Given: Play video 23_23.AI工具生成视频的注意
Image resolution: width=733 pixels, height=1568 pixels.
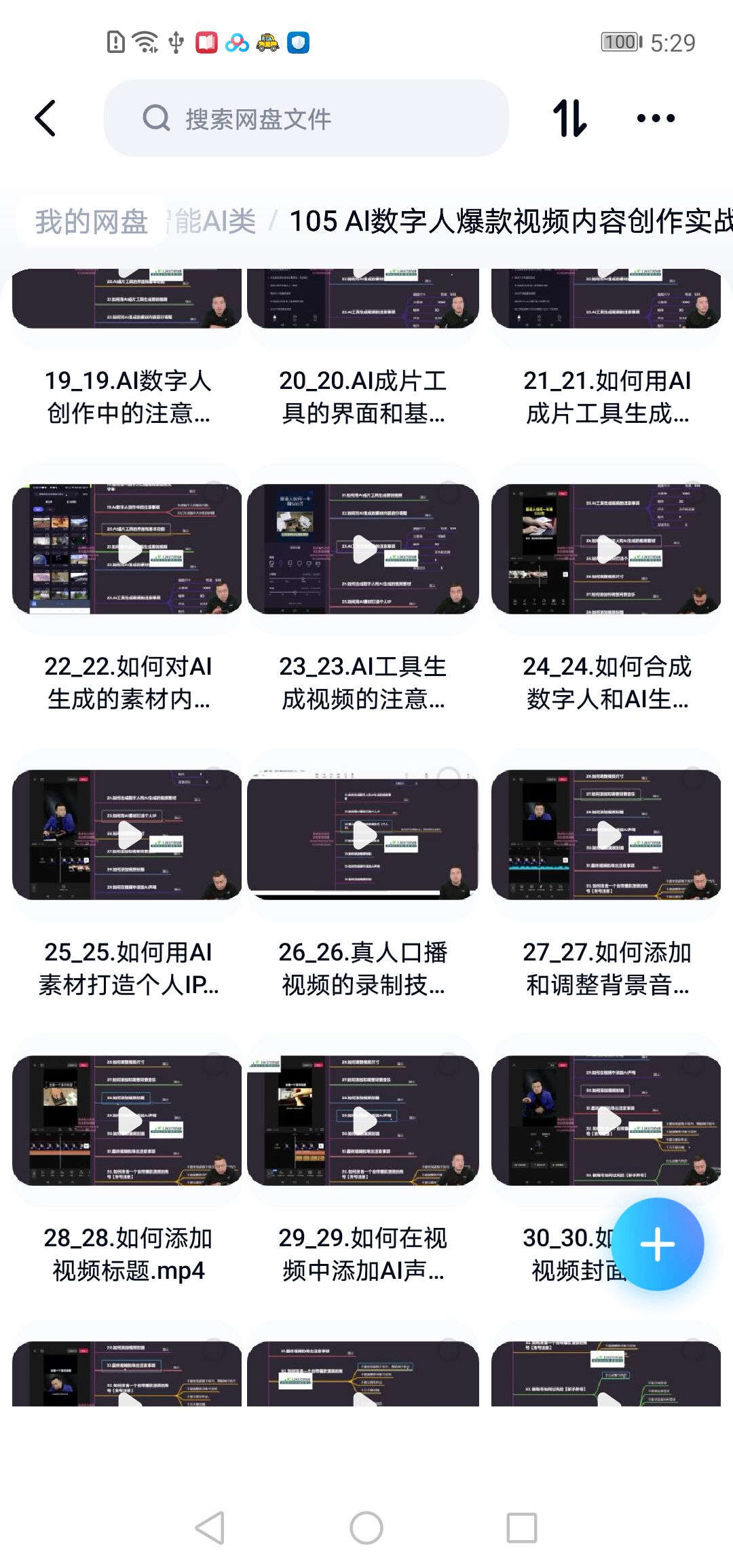Looking at the screenshot, I should pyautogui.click(x=363, y=549).
